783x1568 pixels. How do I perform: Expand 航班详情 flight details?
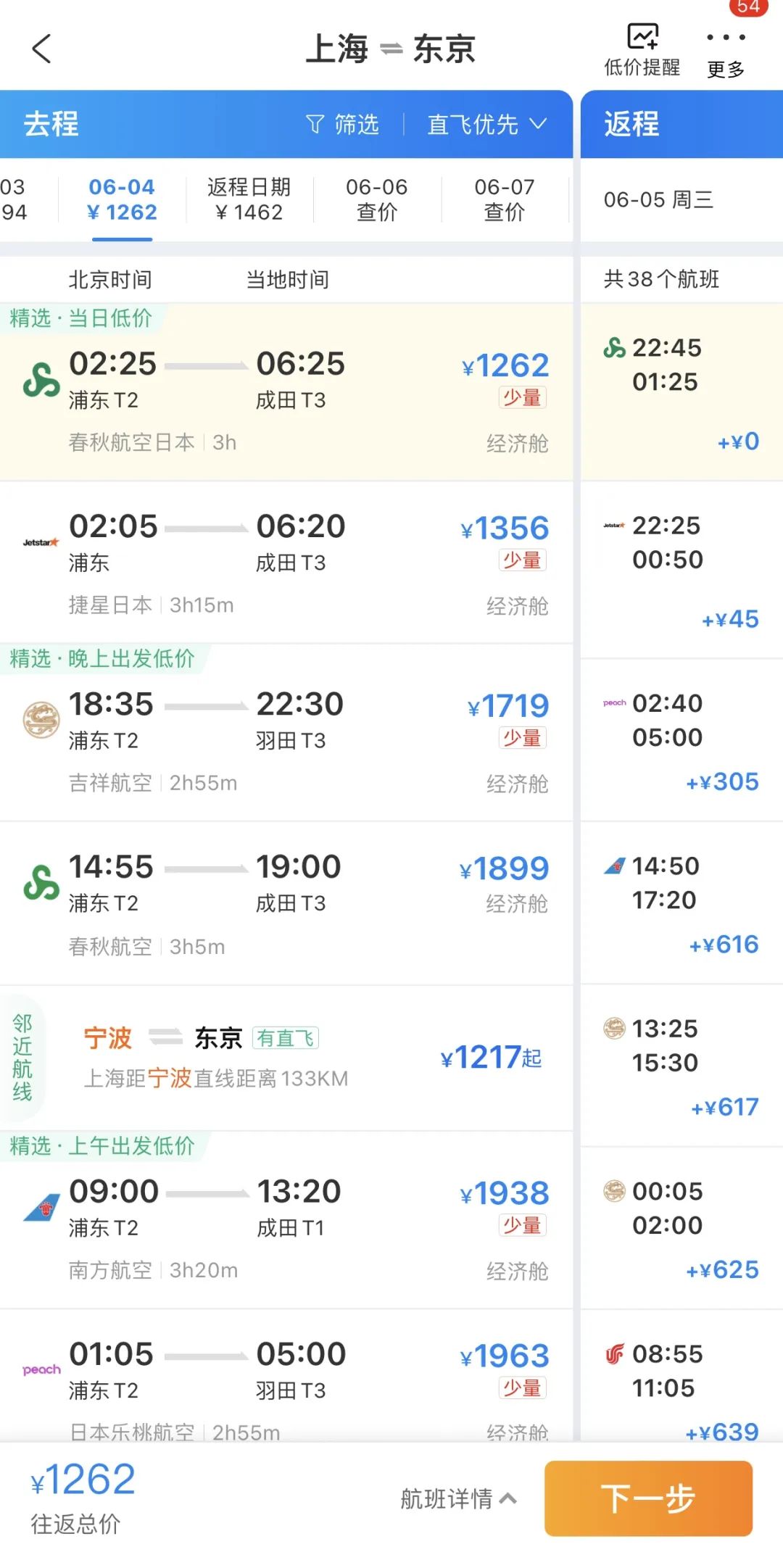[458, 1498]
